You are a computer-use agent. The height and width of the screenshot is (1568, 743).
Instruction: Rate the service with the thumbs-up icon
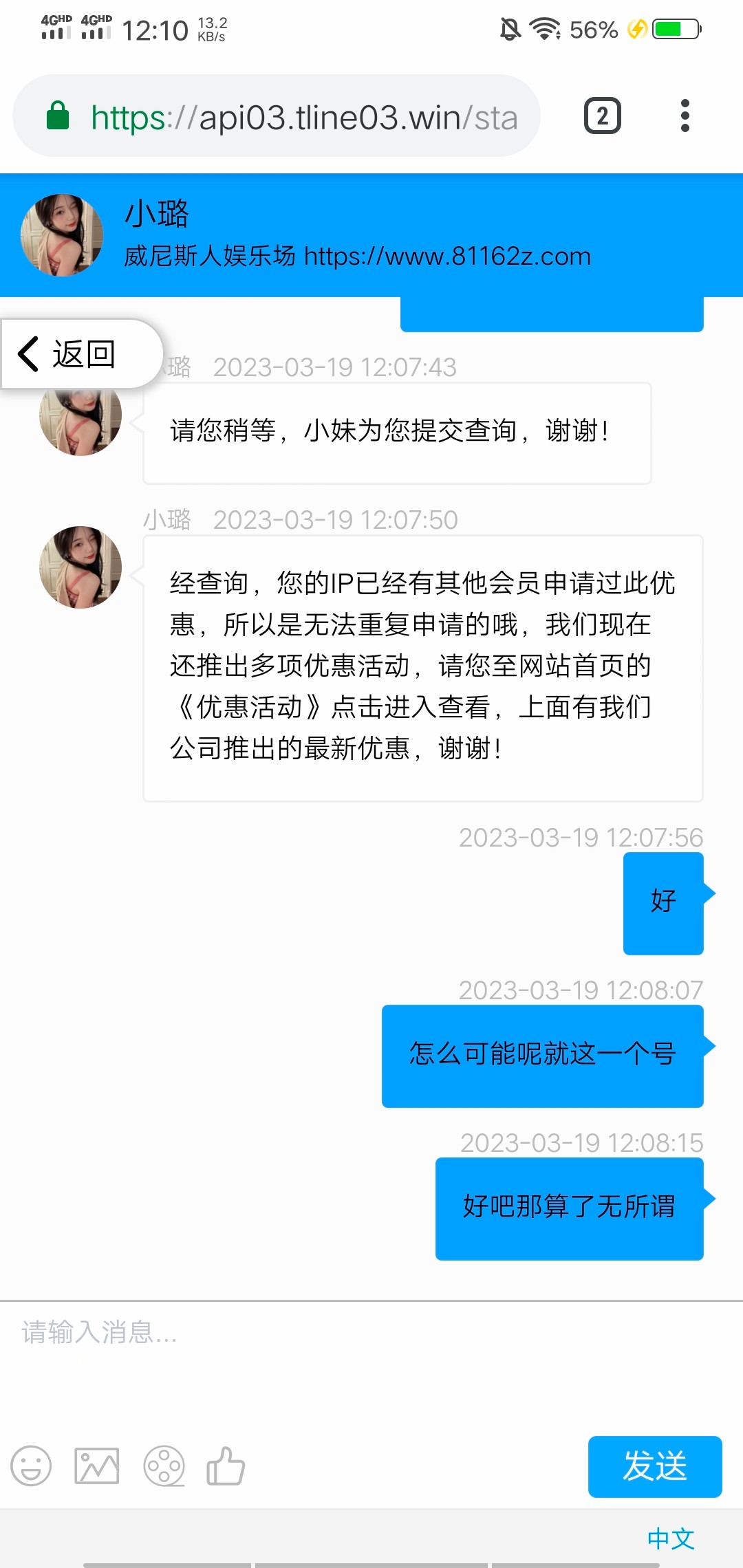(226, 1466)
